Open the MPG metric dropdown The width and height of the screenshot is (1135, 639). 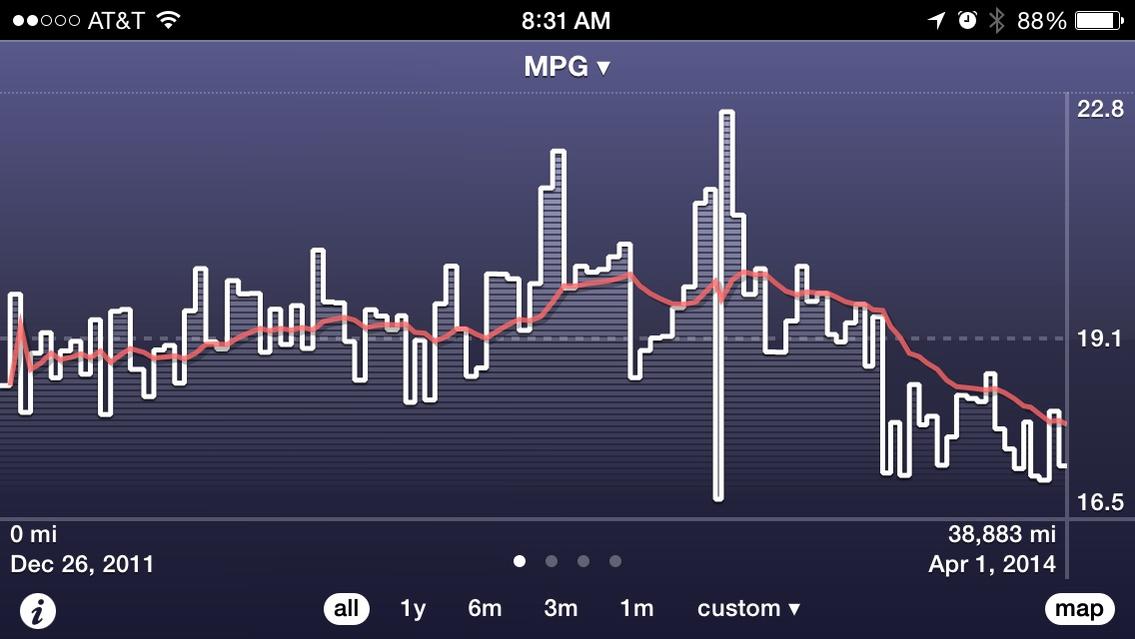click(567, 67)
